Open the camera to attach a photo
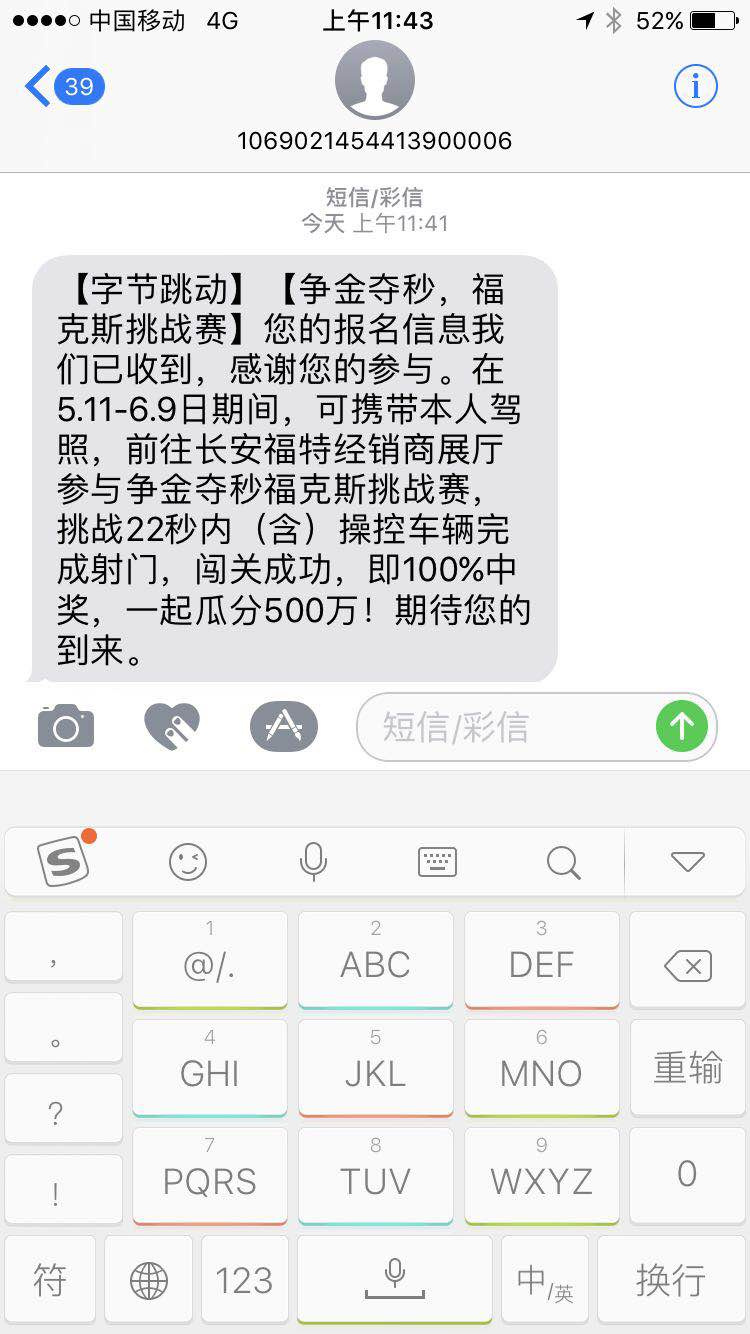This screenshot has height=1334, width=750. pos(66,726)
